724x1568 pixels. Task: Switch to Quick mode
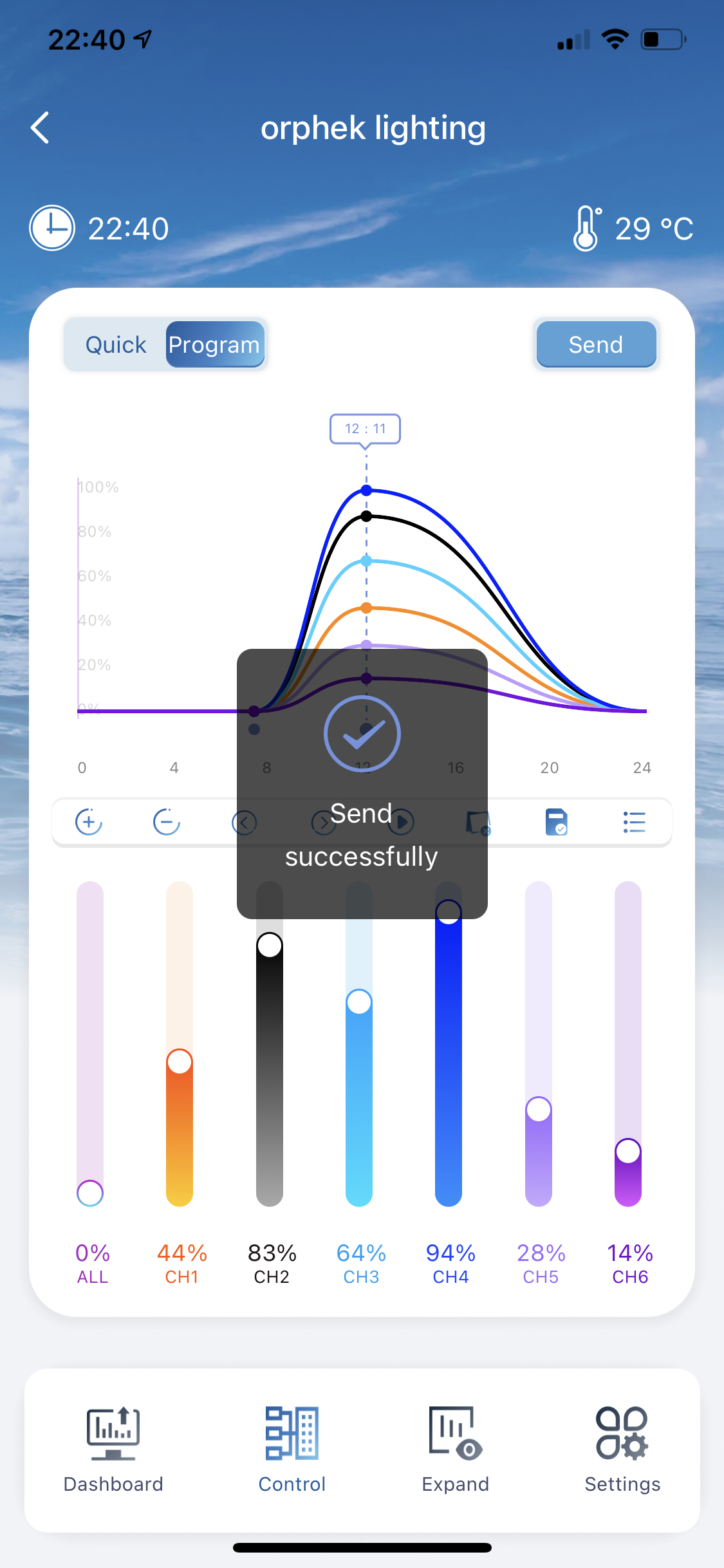pos(116,344)
